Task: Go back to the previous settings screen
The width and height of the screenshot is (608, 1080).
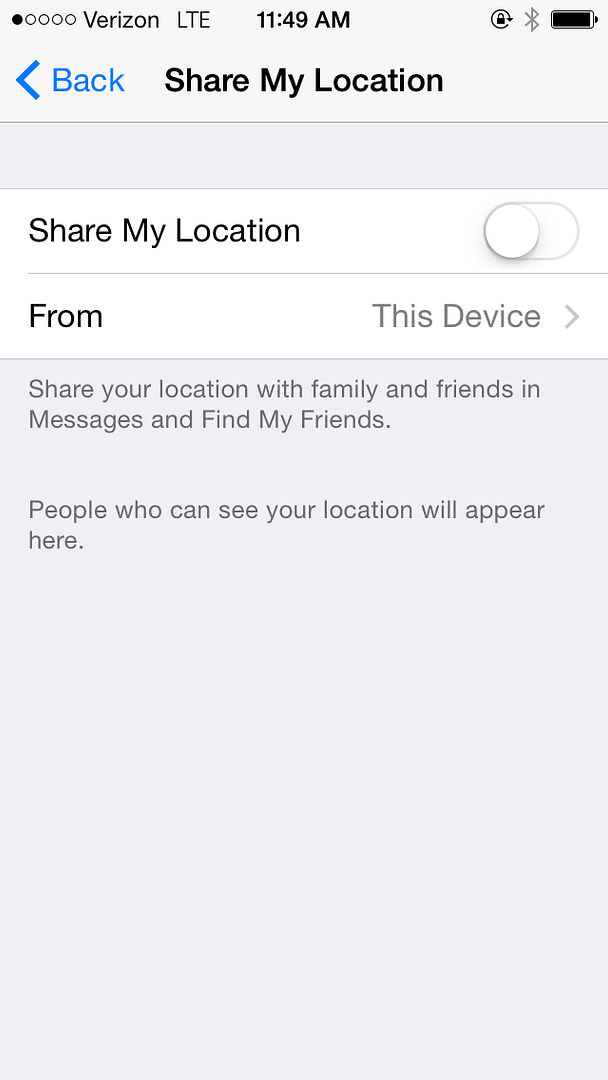Action: (70, 81)
